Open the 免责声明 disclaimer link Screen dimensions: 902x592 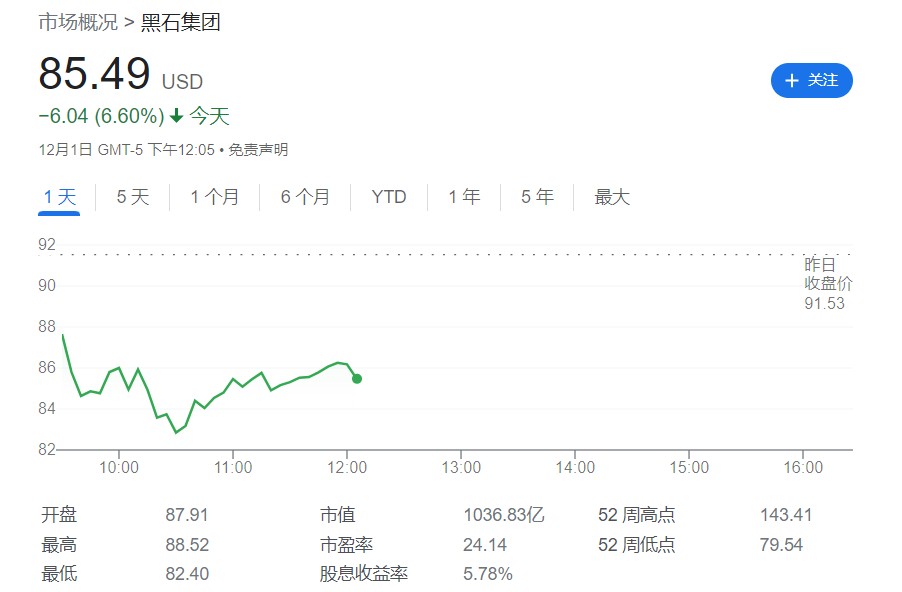258,150
